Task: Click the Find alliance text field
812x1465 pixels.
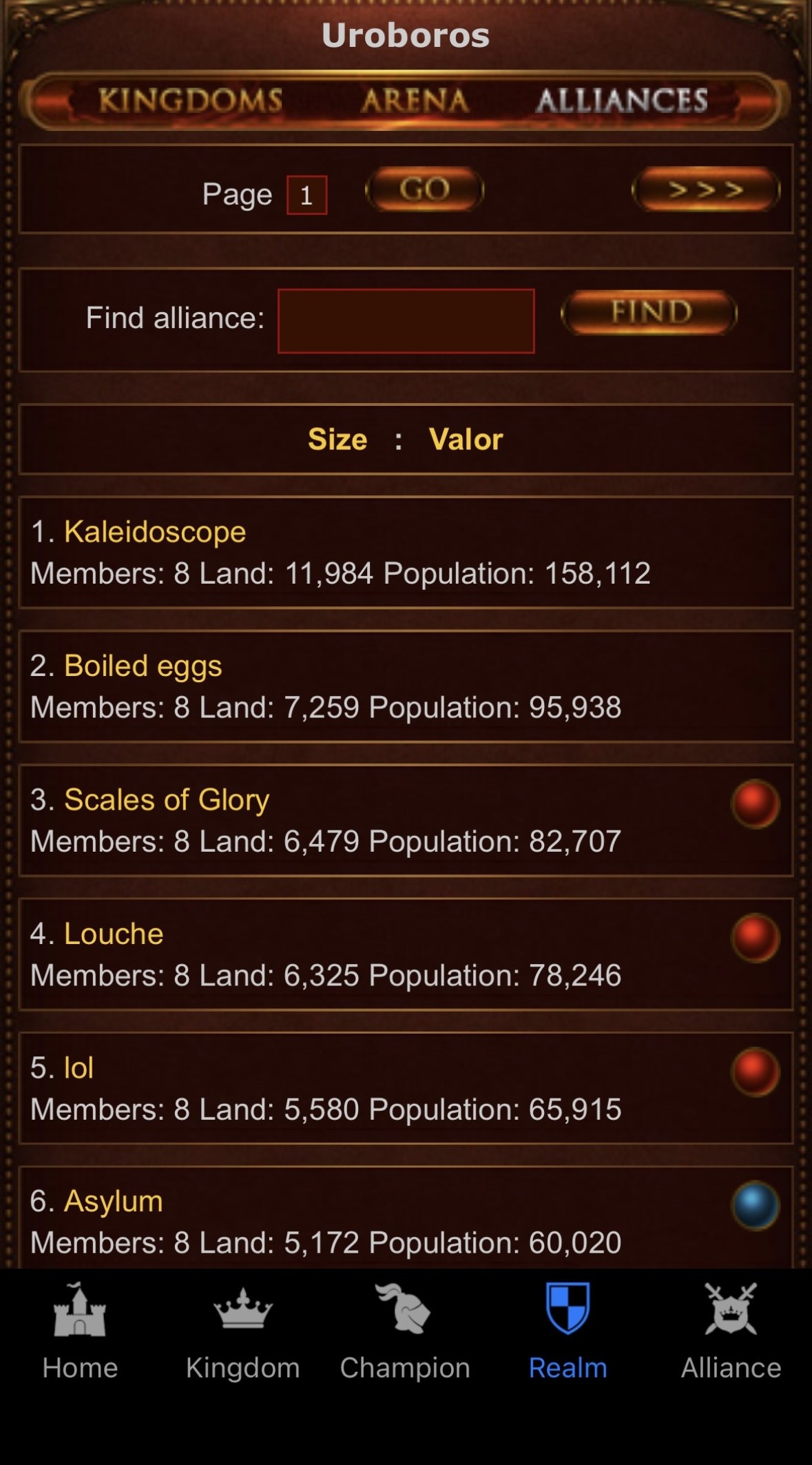Action: (405, 320)
